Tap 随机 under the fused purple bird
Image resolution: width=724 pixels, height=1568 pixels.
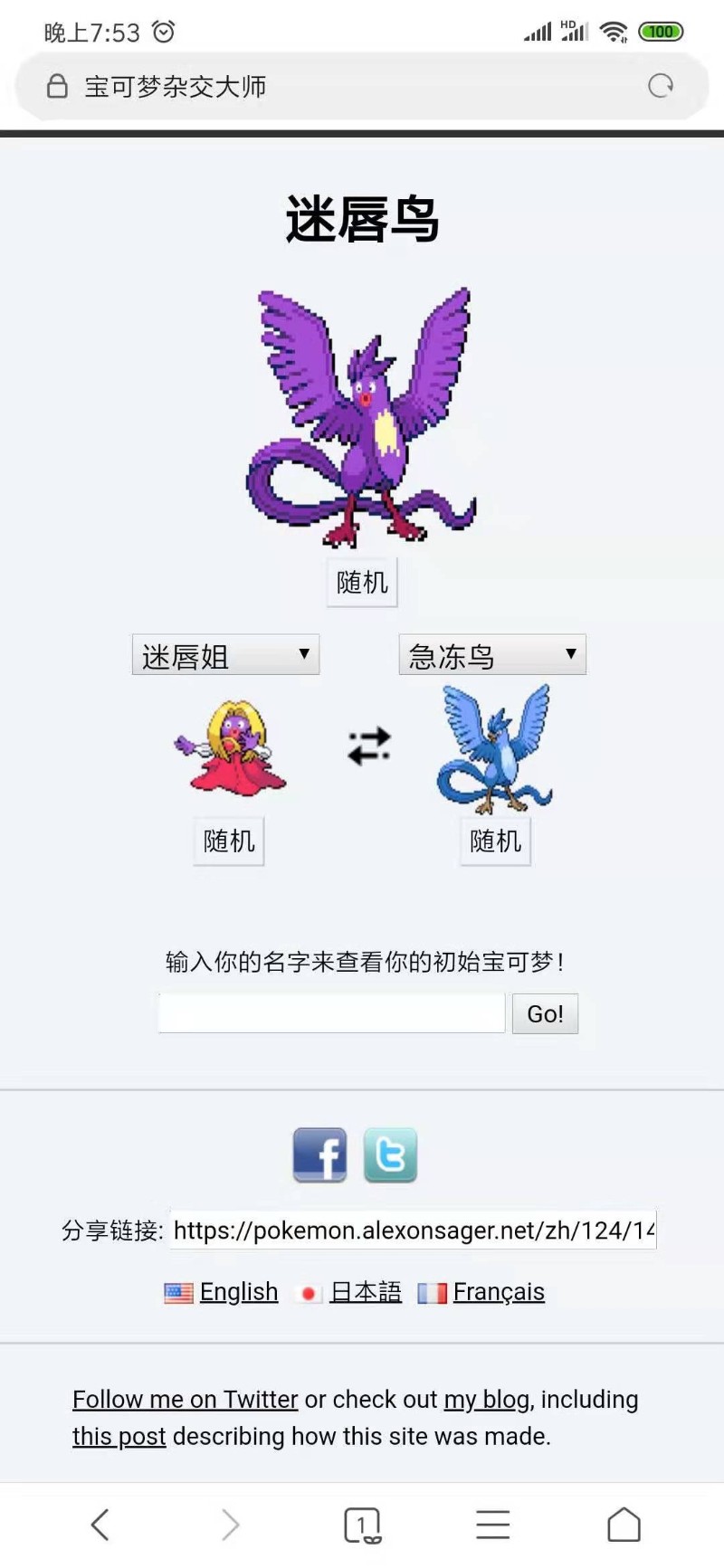[x=362, y=583]
